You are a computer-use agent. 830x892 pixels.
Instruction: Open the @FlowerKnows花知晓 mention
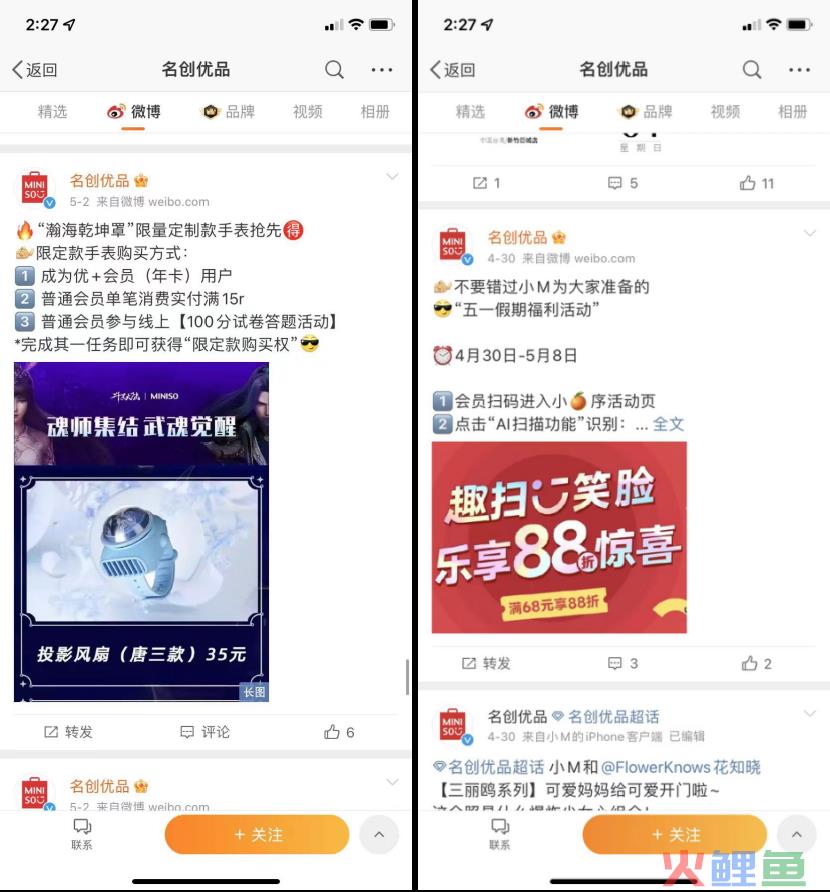tap(695, 767)
